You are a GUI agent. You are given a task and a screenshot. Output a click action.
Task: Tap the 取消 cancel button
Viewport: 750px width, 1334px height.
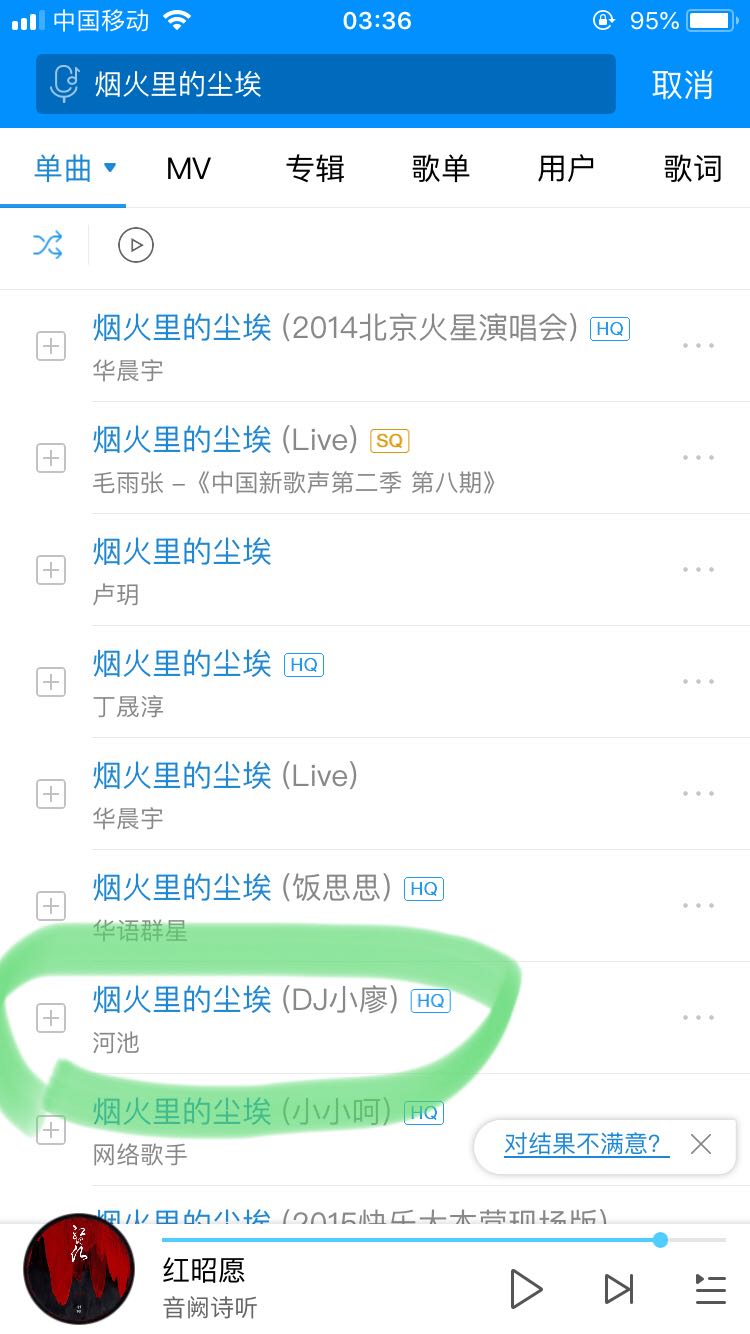click(683, 85)
